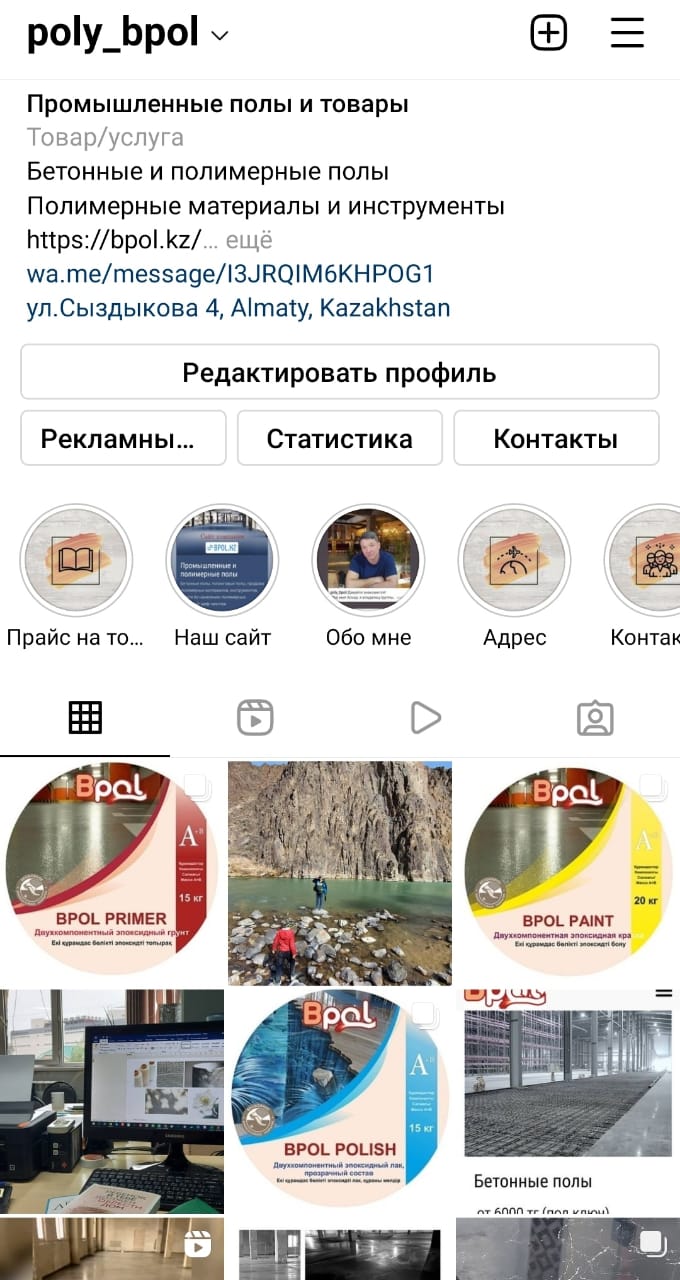680x1280 pixels.
Task: Open the 'Рекламны…' ad tools button
Action: click(x=123, y=439)
